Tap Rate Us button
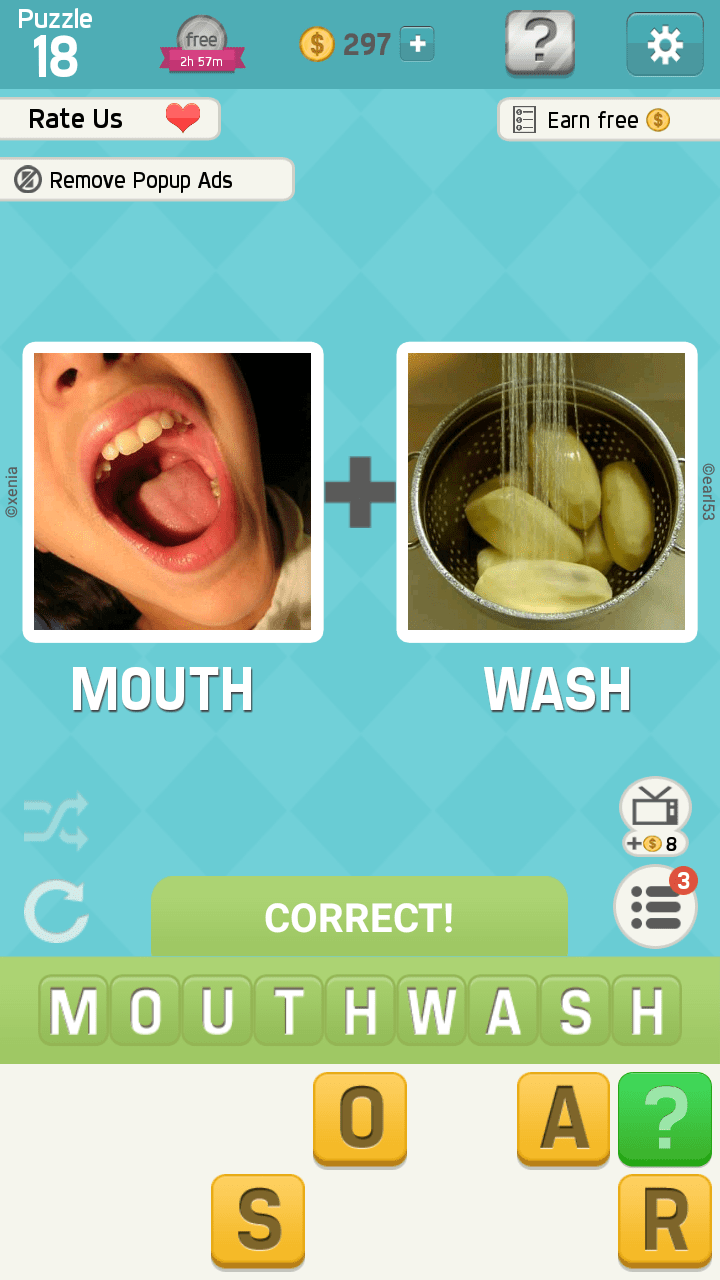The width and height of the screenshot is (720, 1280). coord(108,119)
